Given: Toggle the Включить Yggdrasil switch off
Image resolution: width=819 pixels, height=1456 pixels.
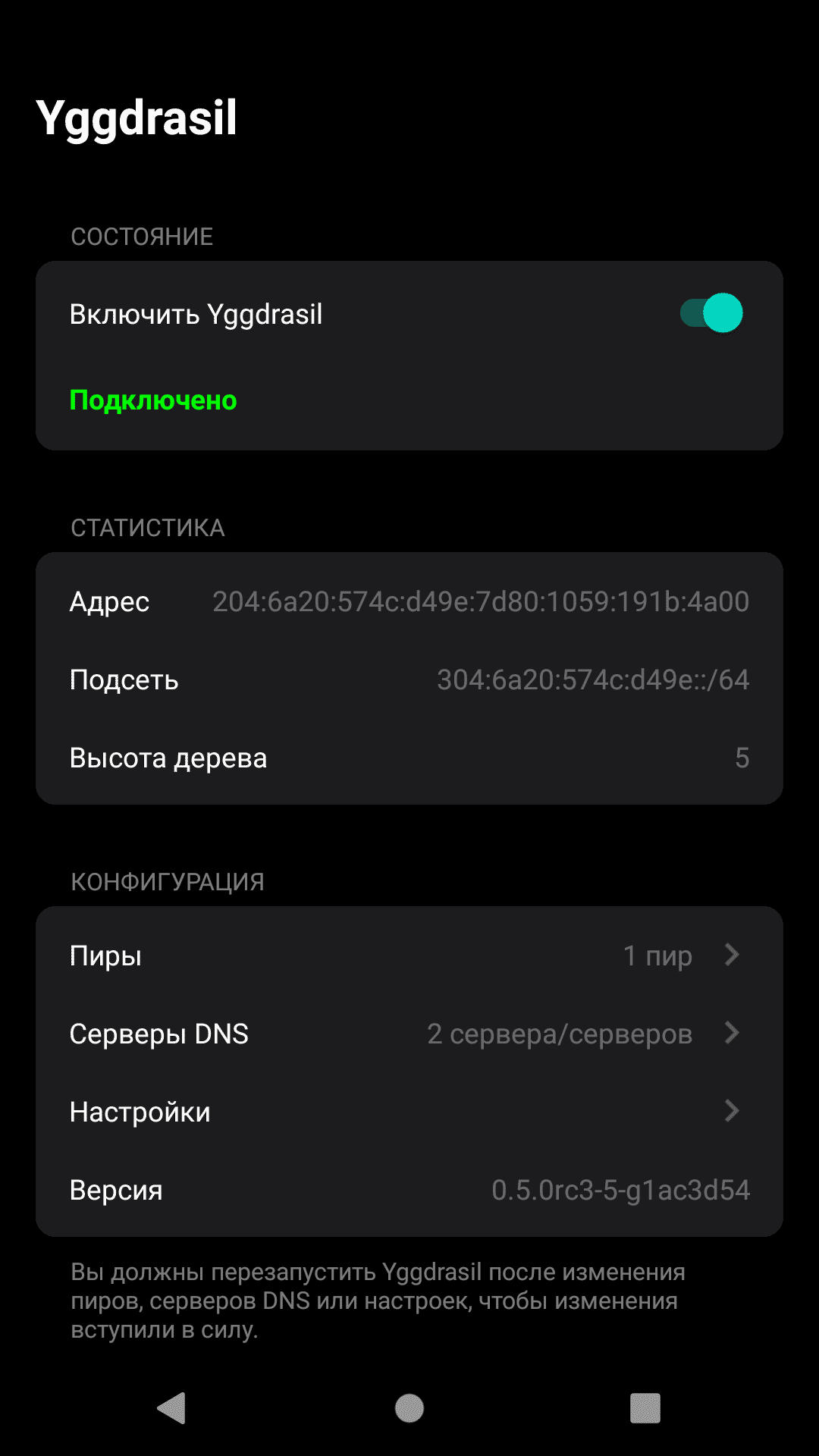Looking at the screenshot, I should pyautogui.click(x=711, y=313).
